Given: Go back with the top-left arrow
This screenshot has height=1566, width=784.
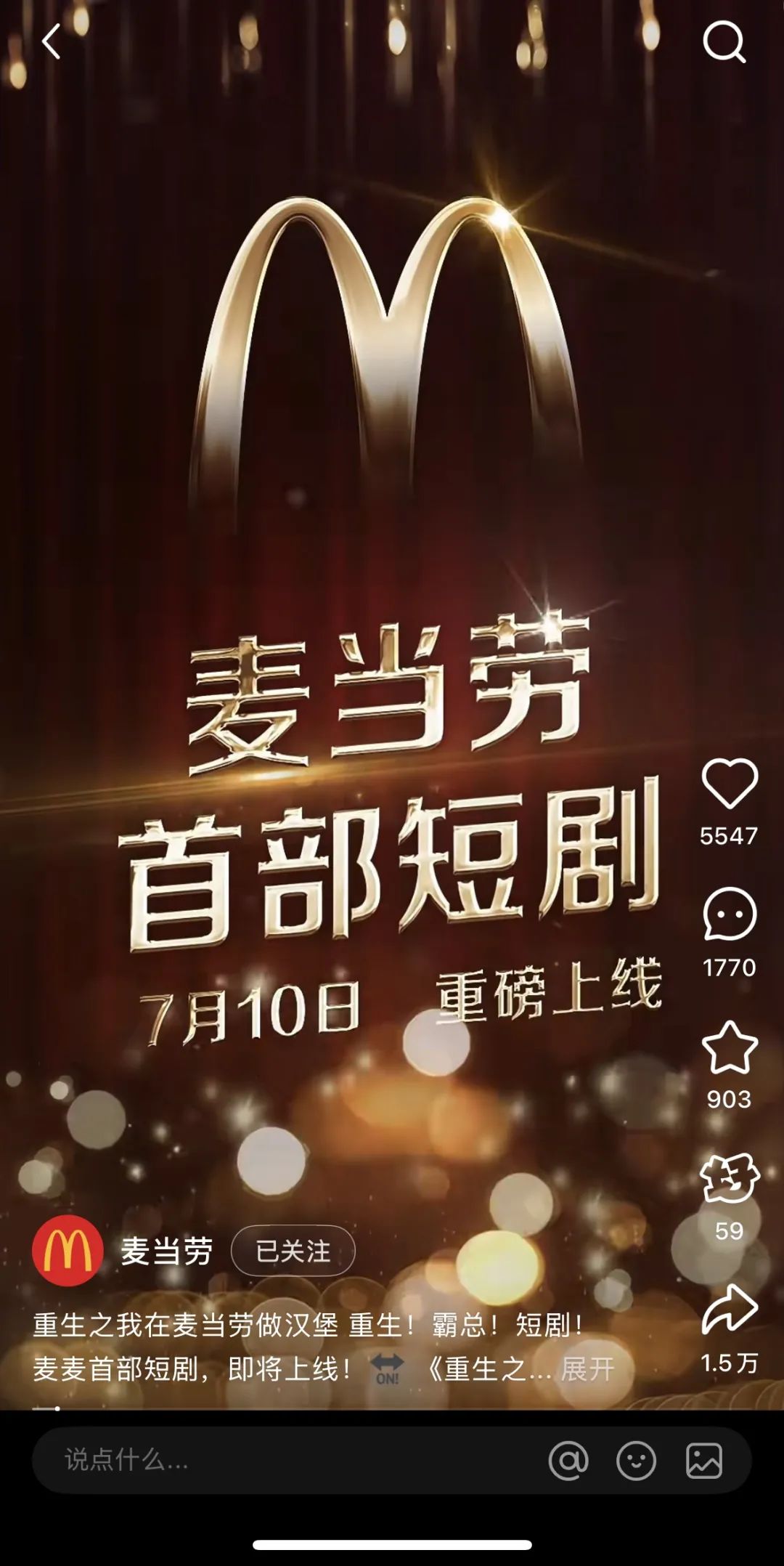Looking at the screenshot, I should (51, 41).
